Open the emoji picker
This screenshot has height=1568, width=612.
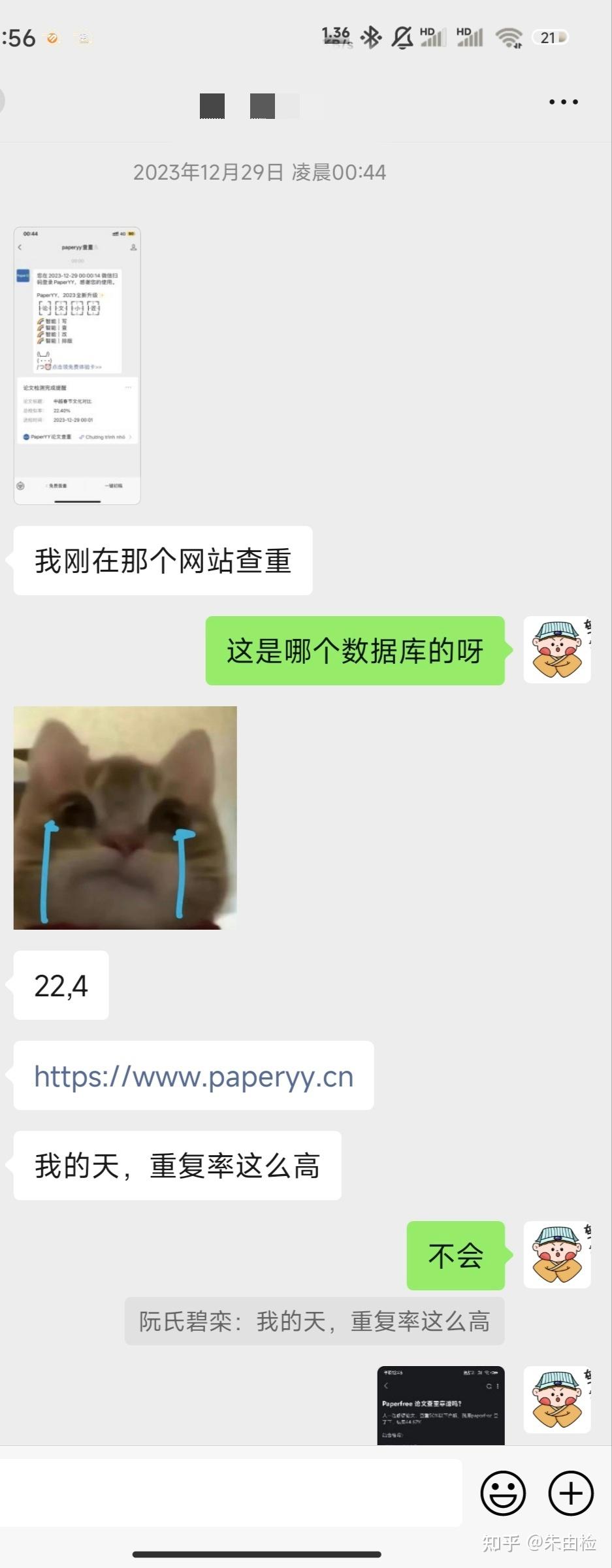tap(503, 1493)
